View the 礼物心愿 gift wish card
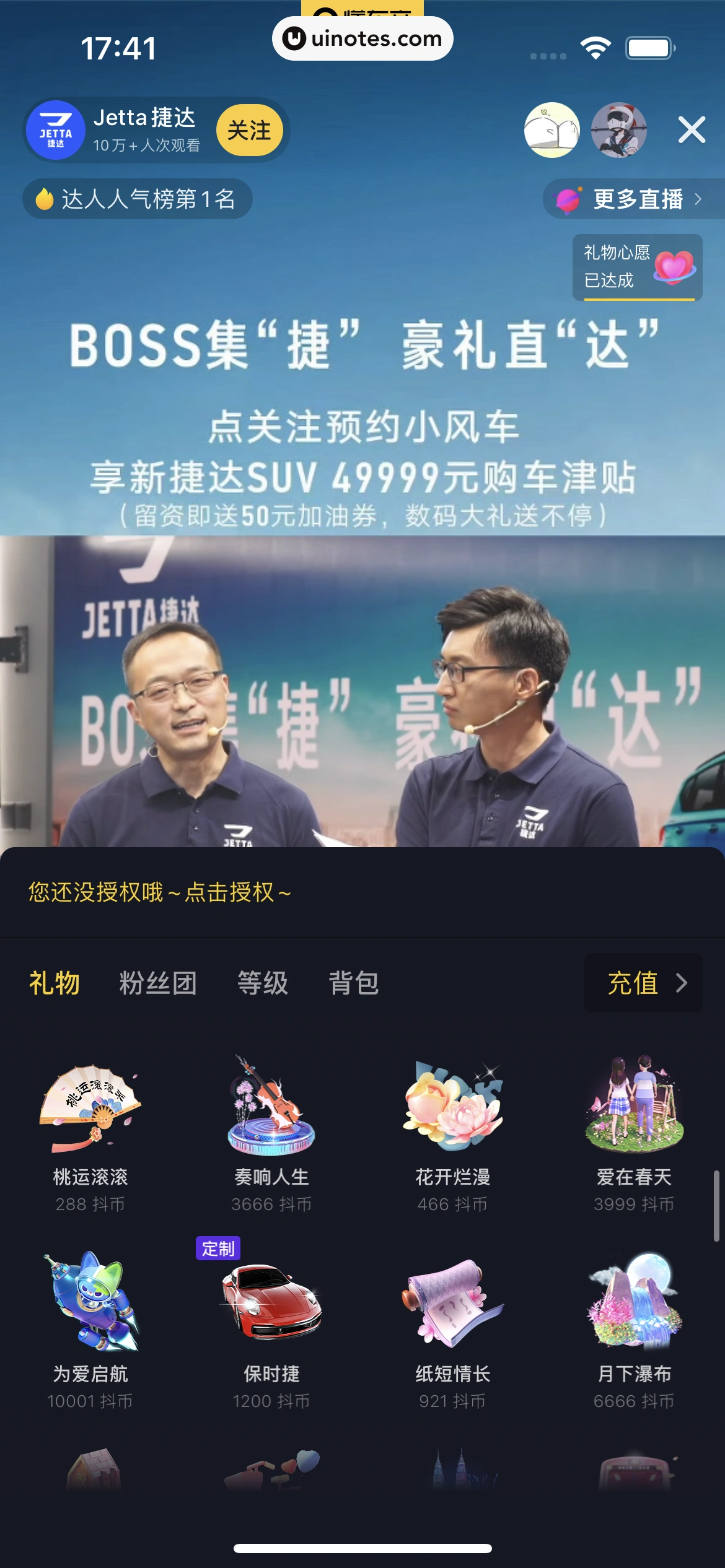The width and height of the screenshot is (725, 1568). [637, 268]
